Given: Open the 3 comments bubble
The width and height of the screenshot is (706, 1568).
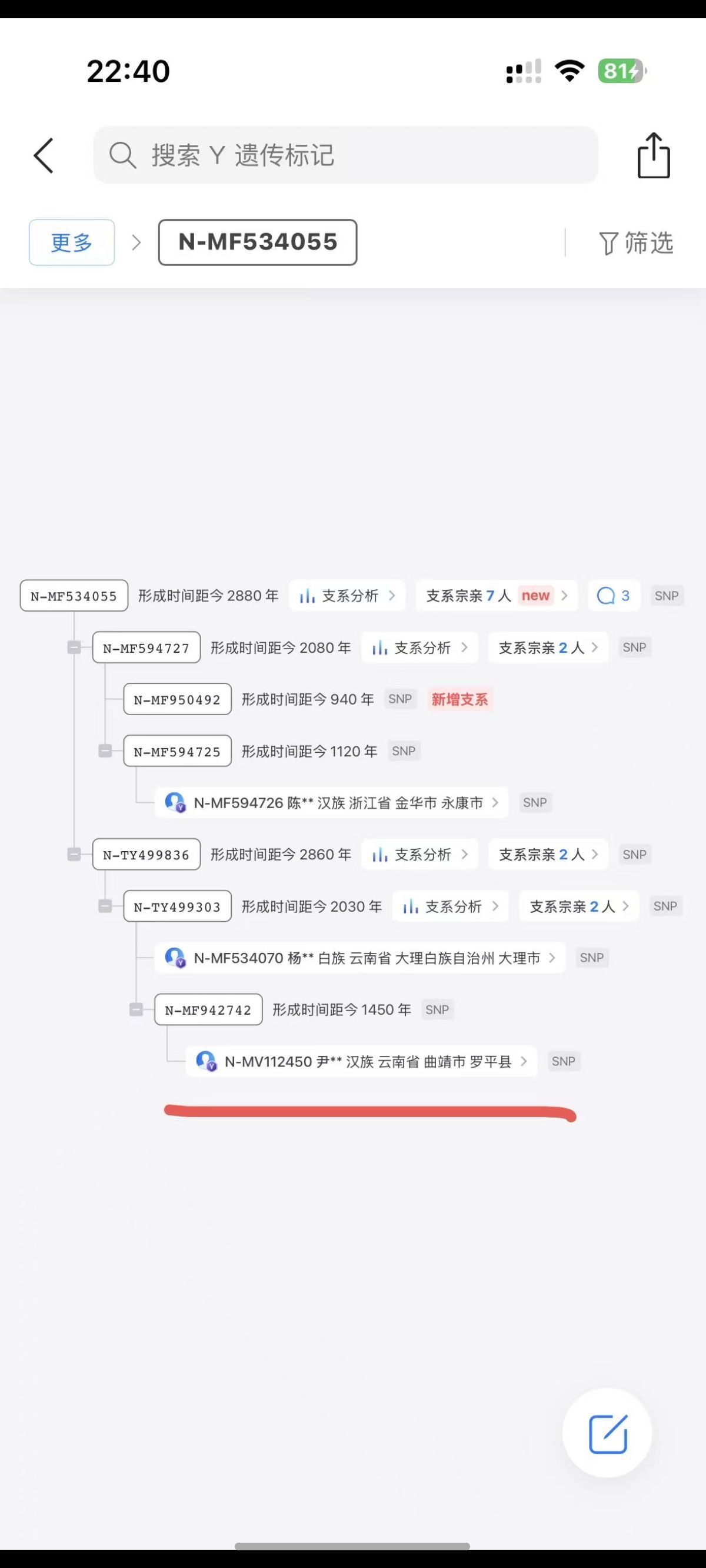Looking at the screenshot, I should tap(614, 596).
